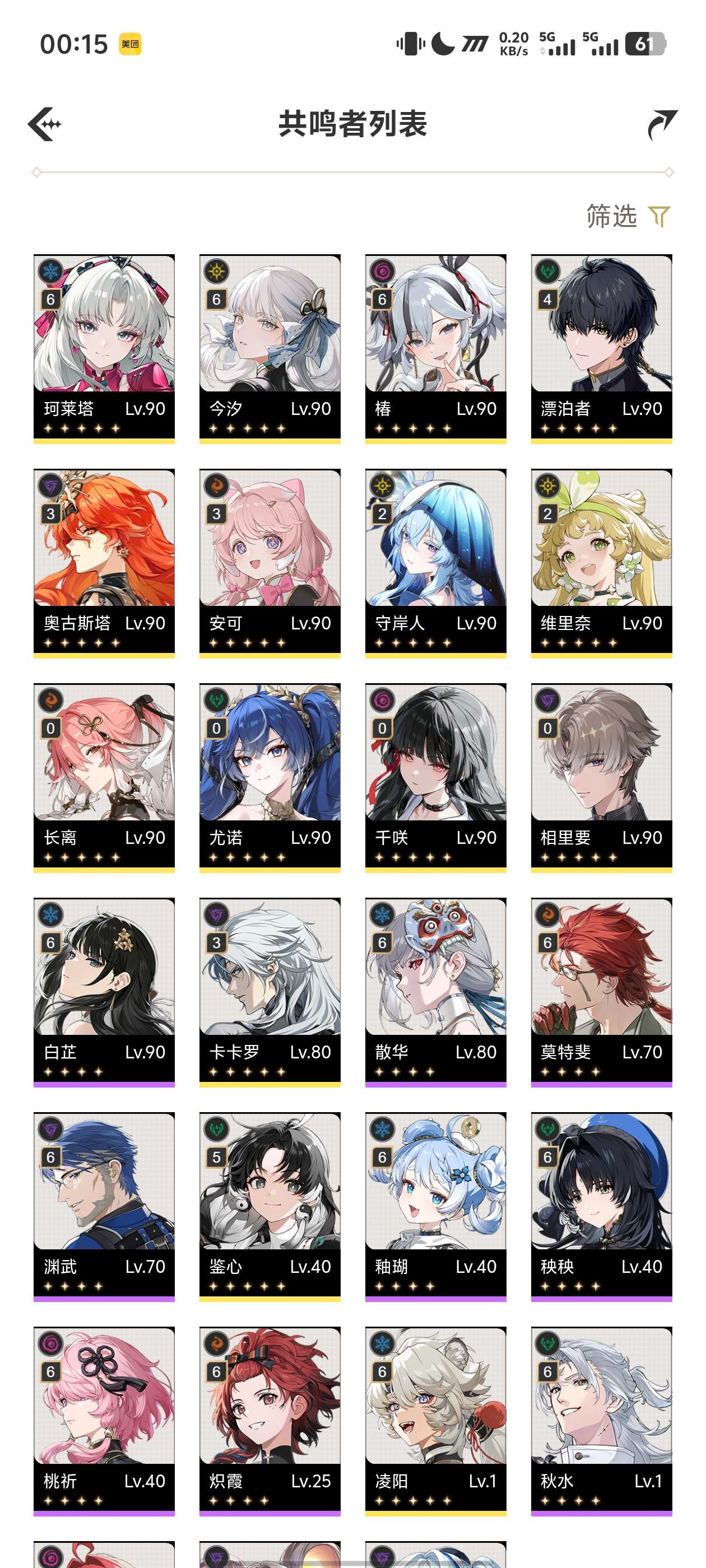Select 卡卡罗 Lv.80 card
The image size is (706, 1568).
tap(270, 992)
